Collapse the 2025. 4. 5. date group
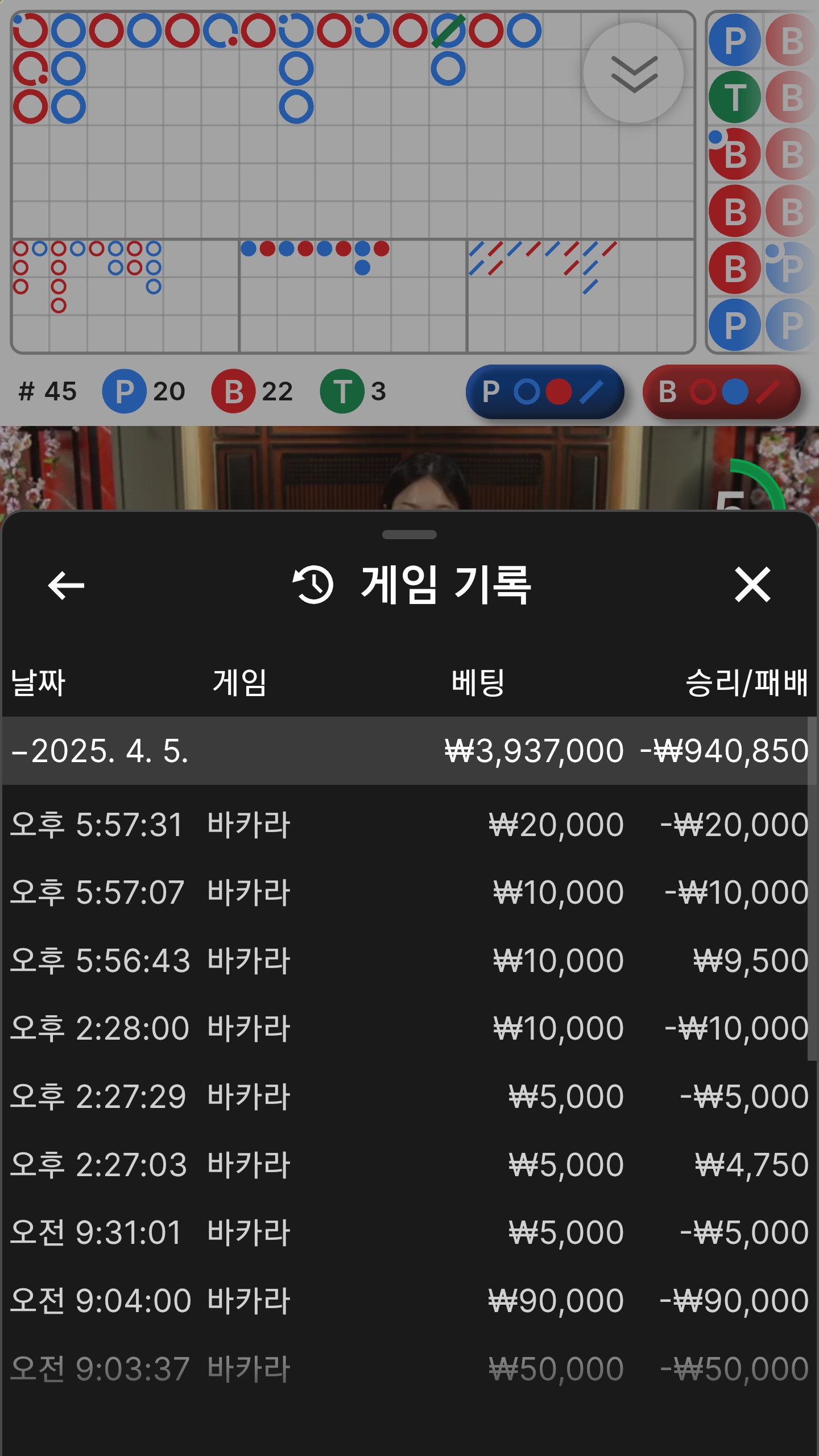 [x=409, y=751]
